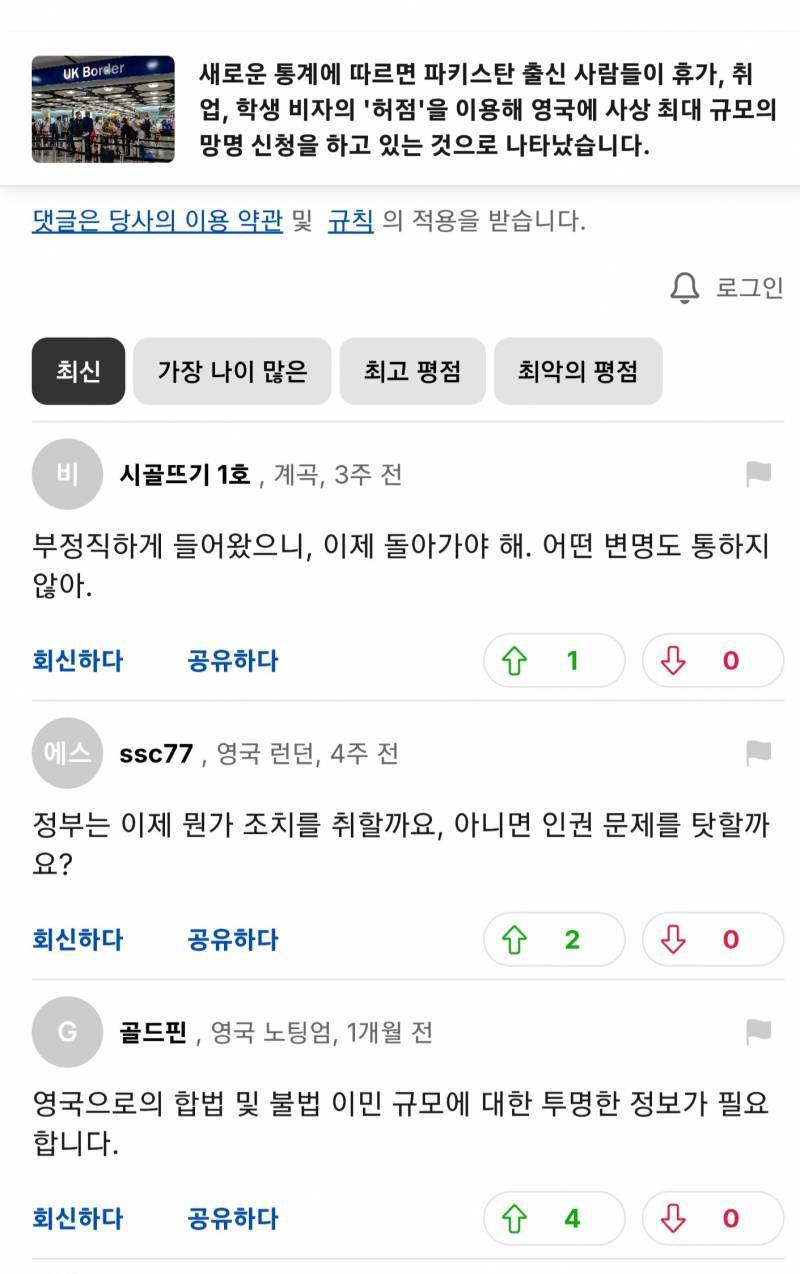This screenshot has height=1274, width=800.
Task: Open the notifications bell icon
Action: tap(685, 288)
